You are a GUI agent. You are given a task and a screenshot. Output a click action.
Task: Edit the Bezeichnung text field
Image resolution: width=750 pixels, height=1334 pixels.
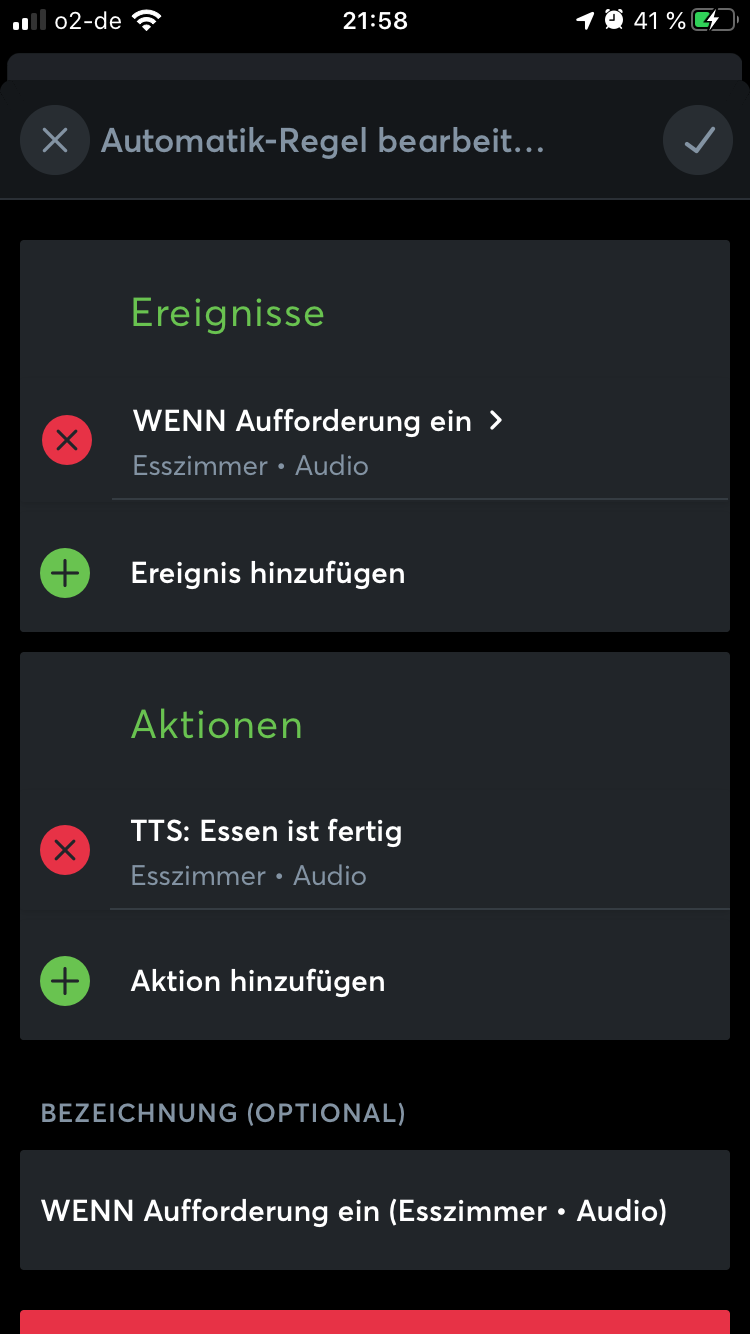tap(375, 1210)
